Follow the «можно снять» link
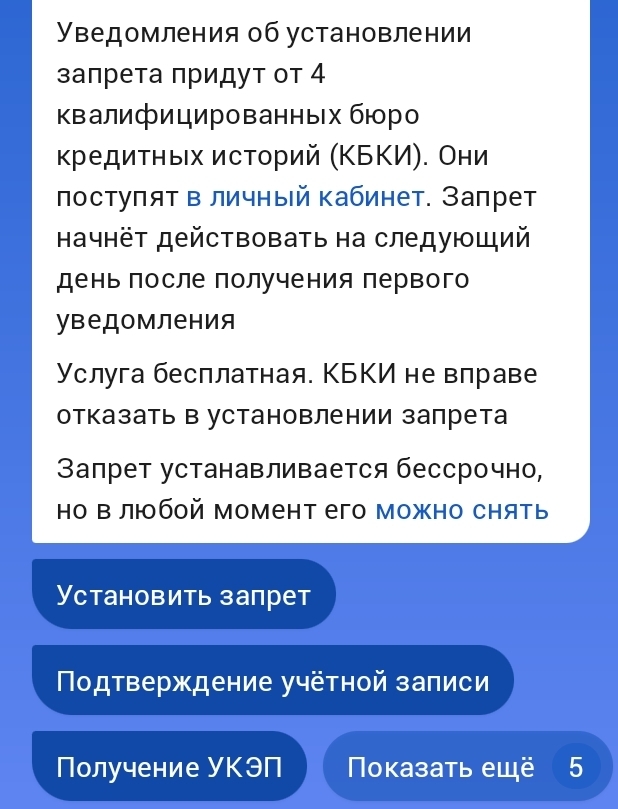Viewport: 618px width, 809px height. pyautogui.click(x=462, y=510)
